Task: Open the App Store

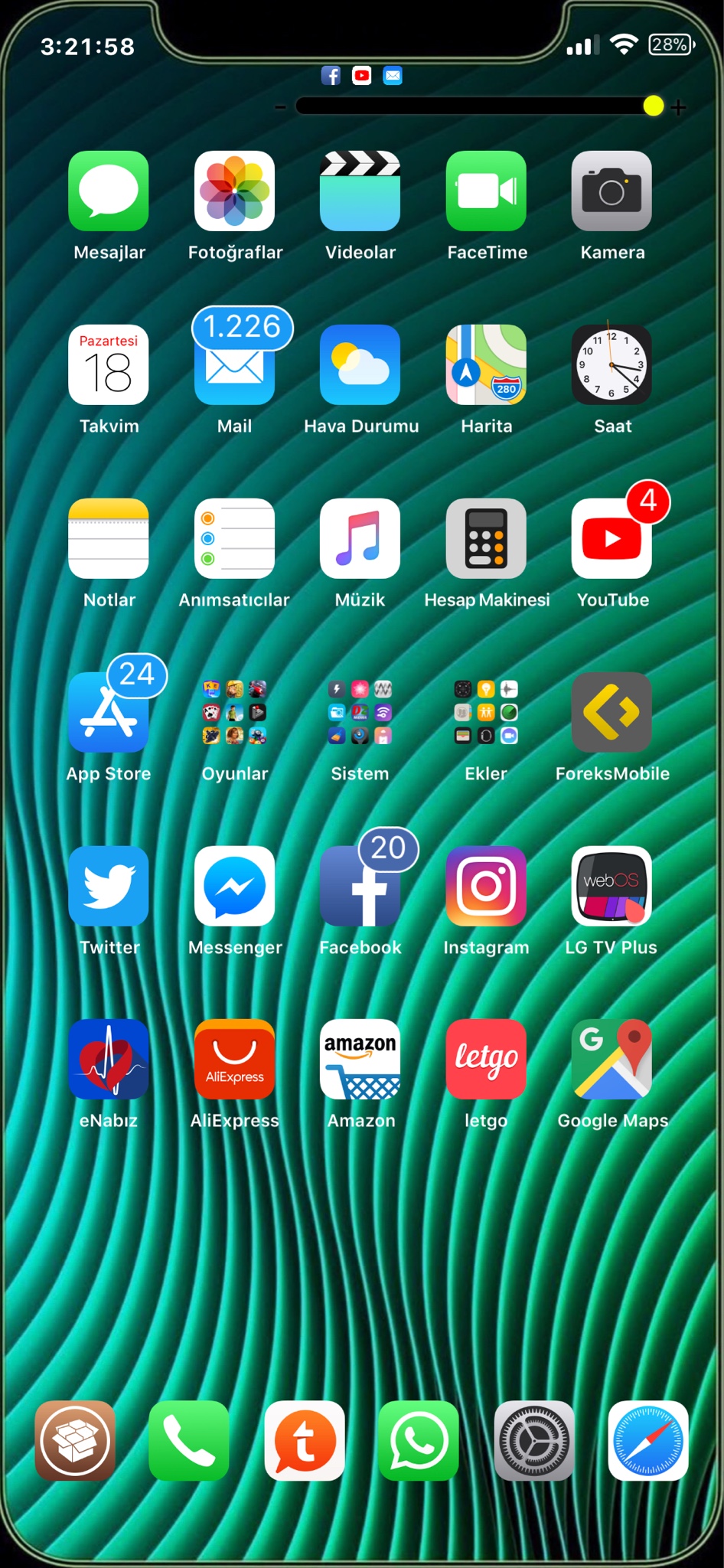Action: tap(108, 713)
